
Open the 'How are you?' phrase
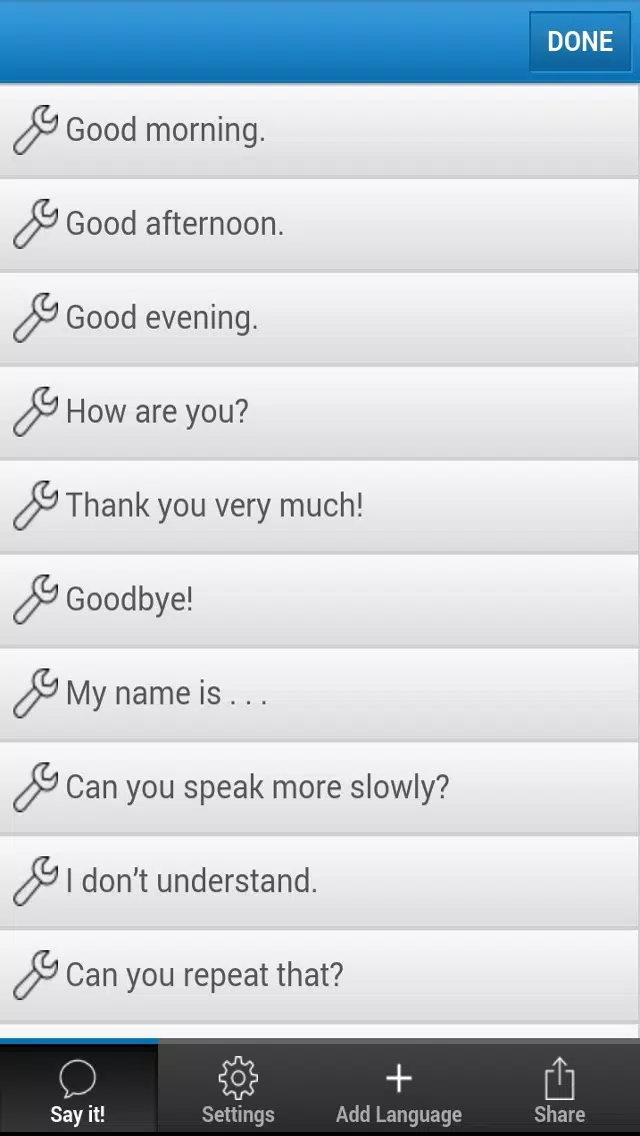[x=320, y=412]
